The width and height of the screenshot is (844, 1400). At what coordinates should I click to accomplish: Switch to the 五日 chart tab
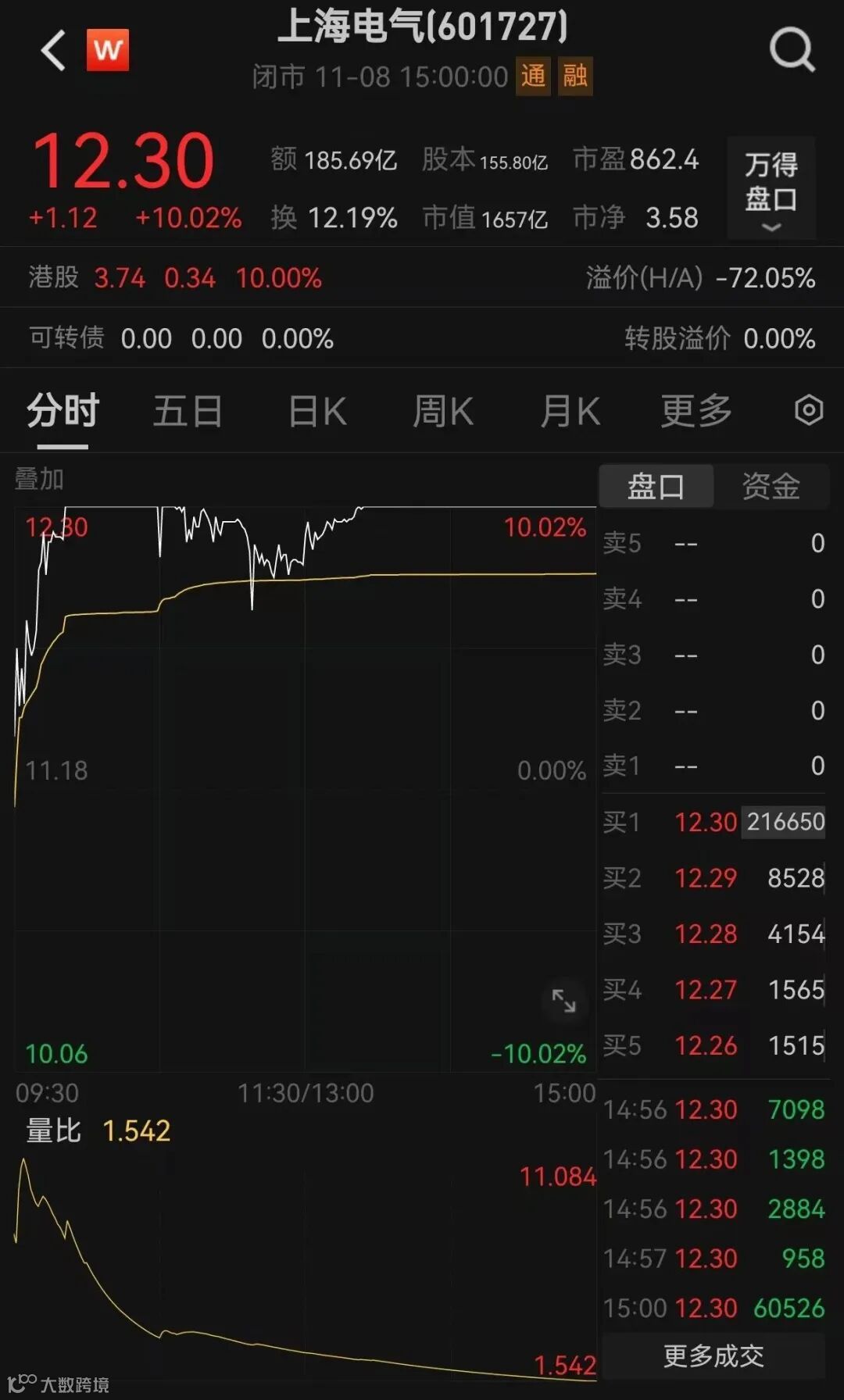(x=188, y=411)
